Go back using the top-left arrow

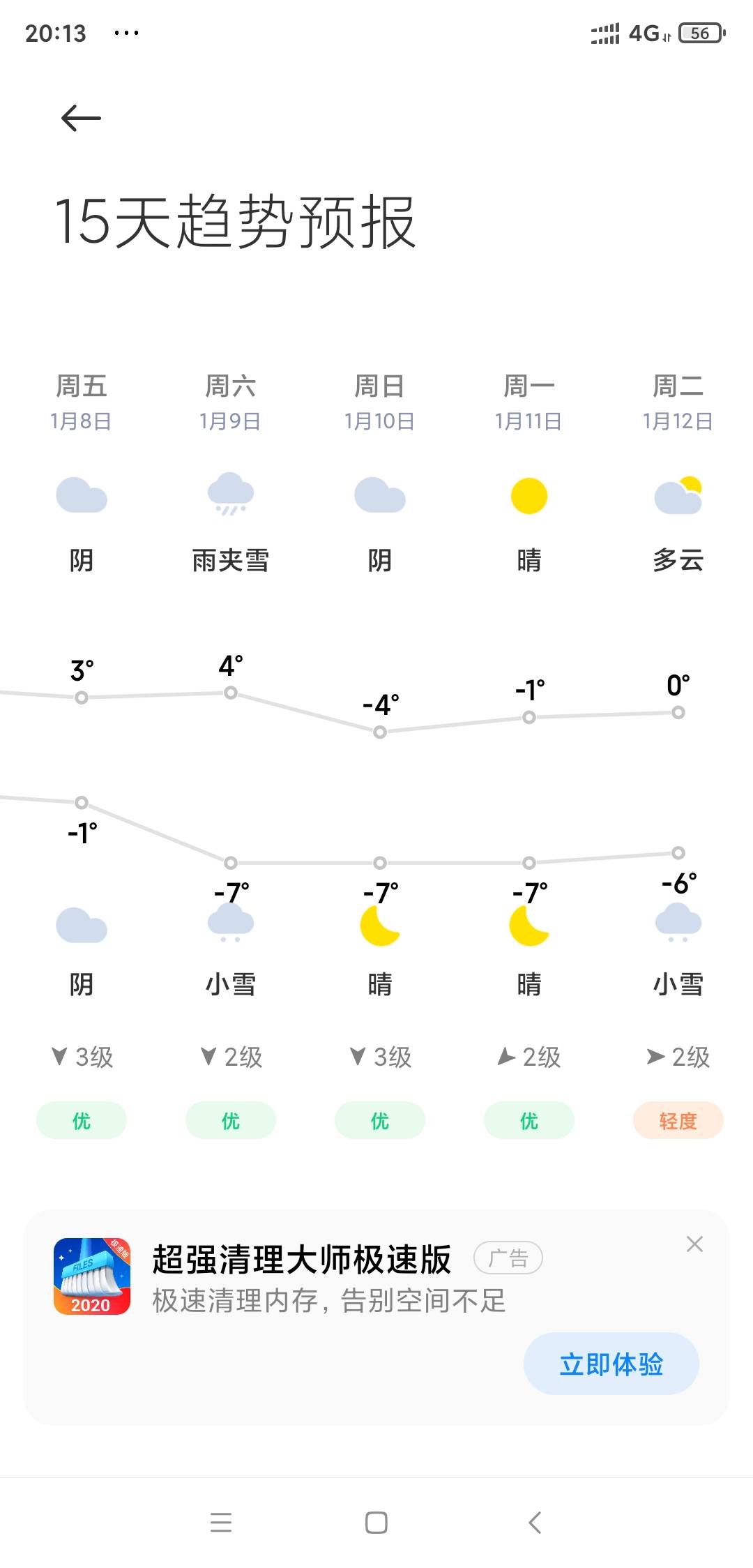pos(81,118)
